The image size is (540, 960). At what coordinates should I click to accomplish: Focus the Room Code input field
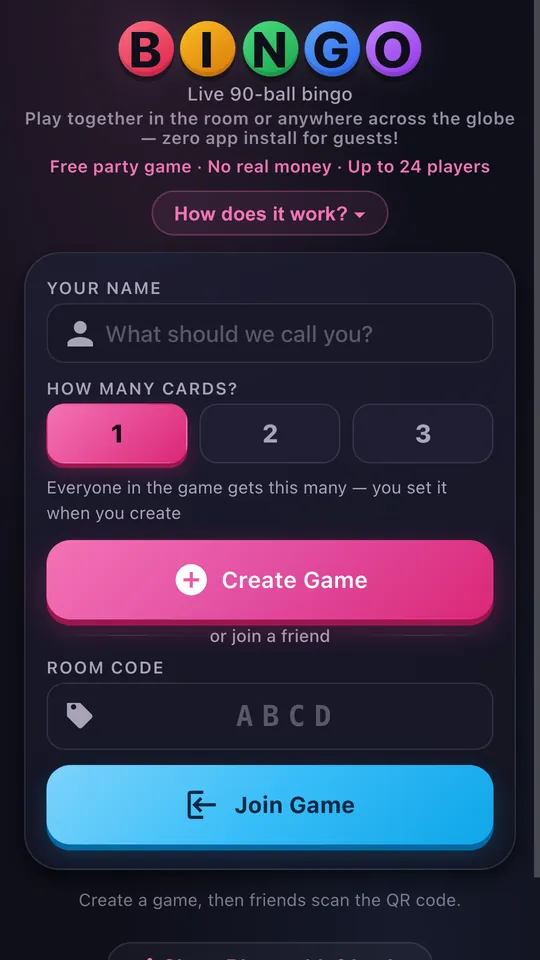(269, 716)
